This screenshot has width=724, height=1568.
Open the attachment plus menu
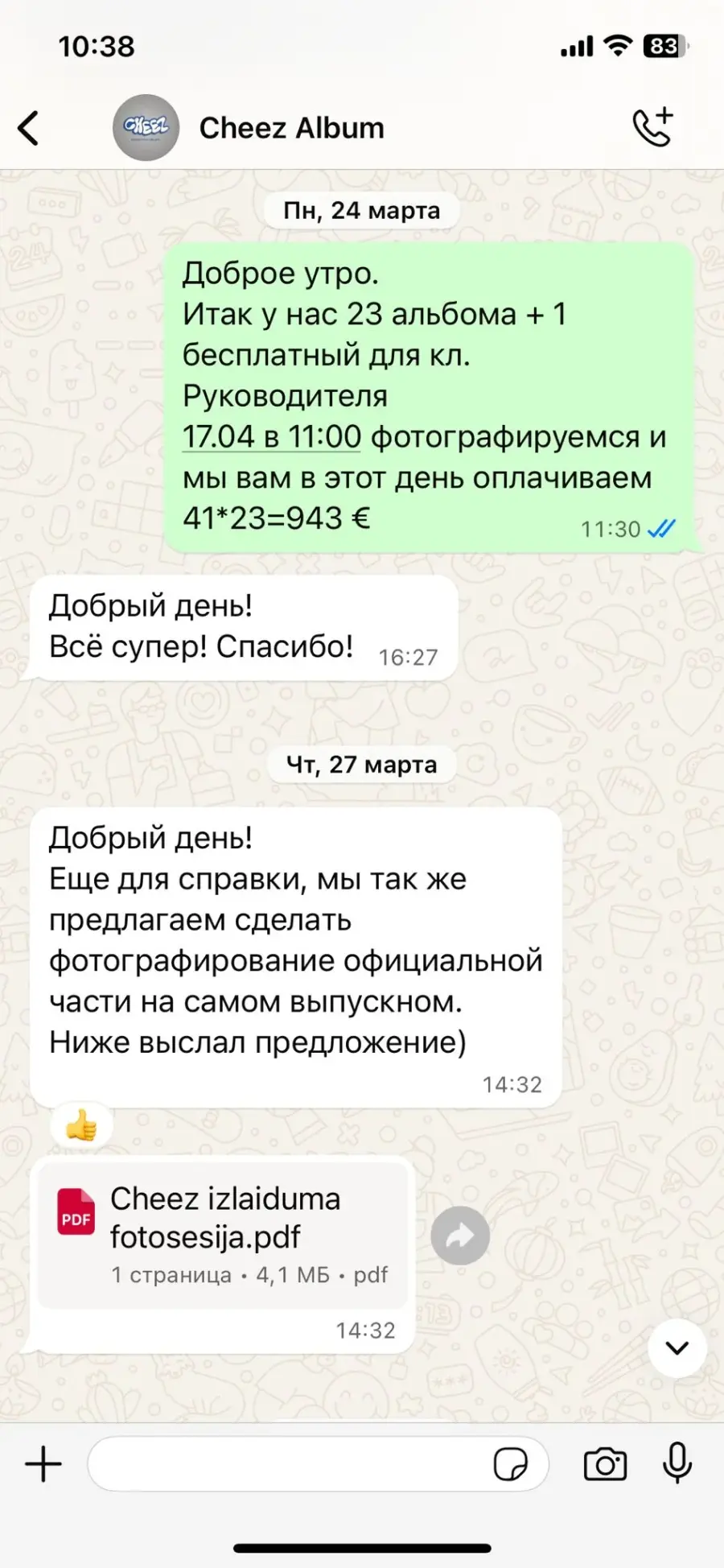[43, 1464]
